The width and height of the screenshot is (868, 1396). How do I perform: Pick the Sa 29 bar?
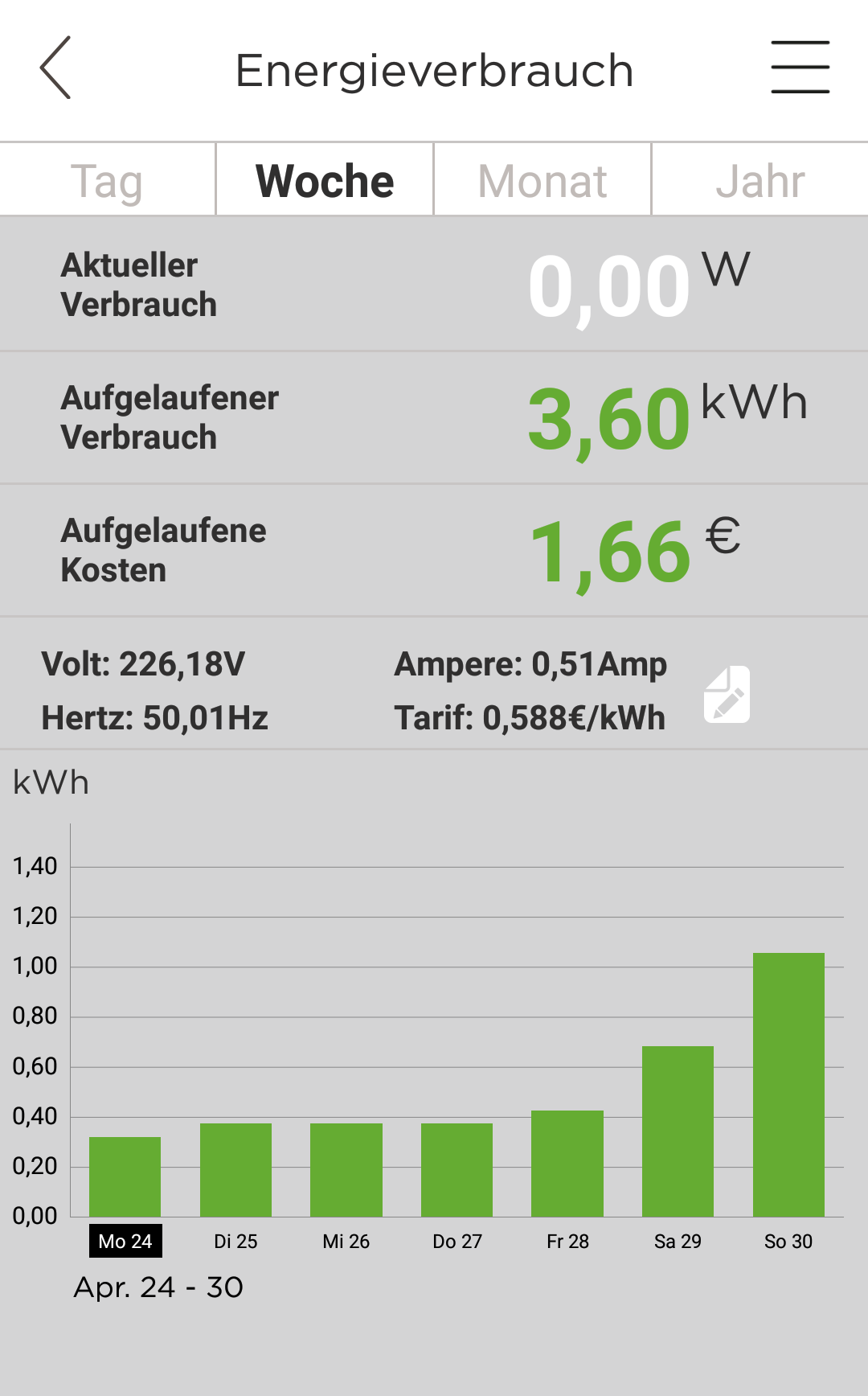(x=678, y=1131)
